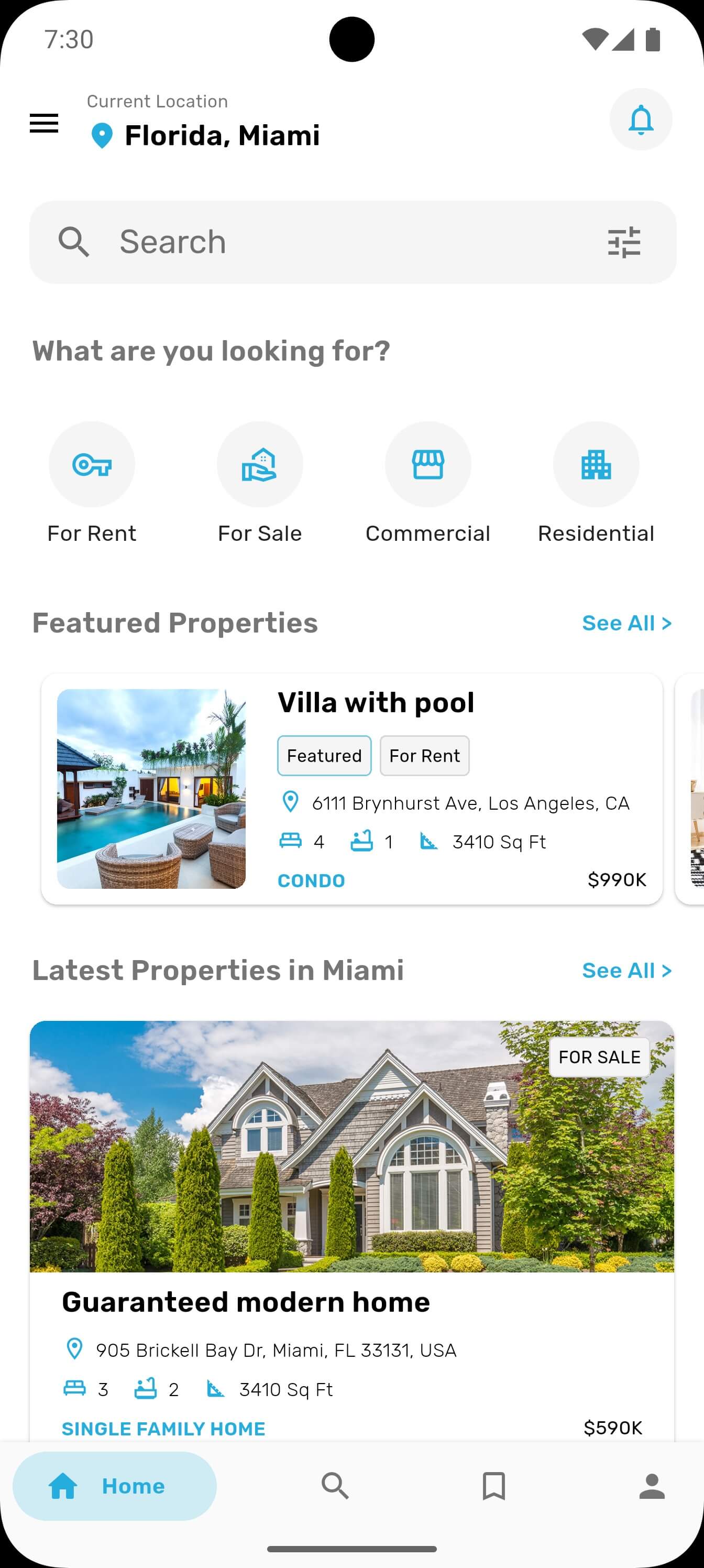This screenshot has height=1568, width=704.
Task: Select the For Rent key icon
Action: (91, 464)
